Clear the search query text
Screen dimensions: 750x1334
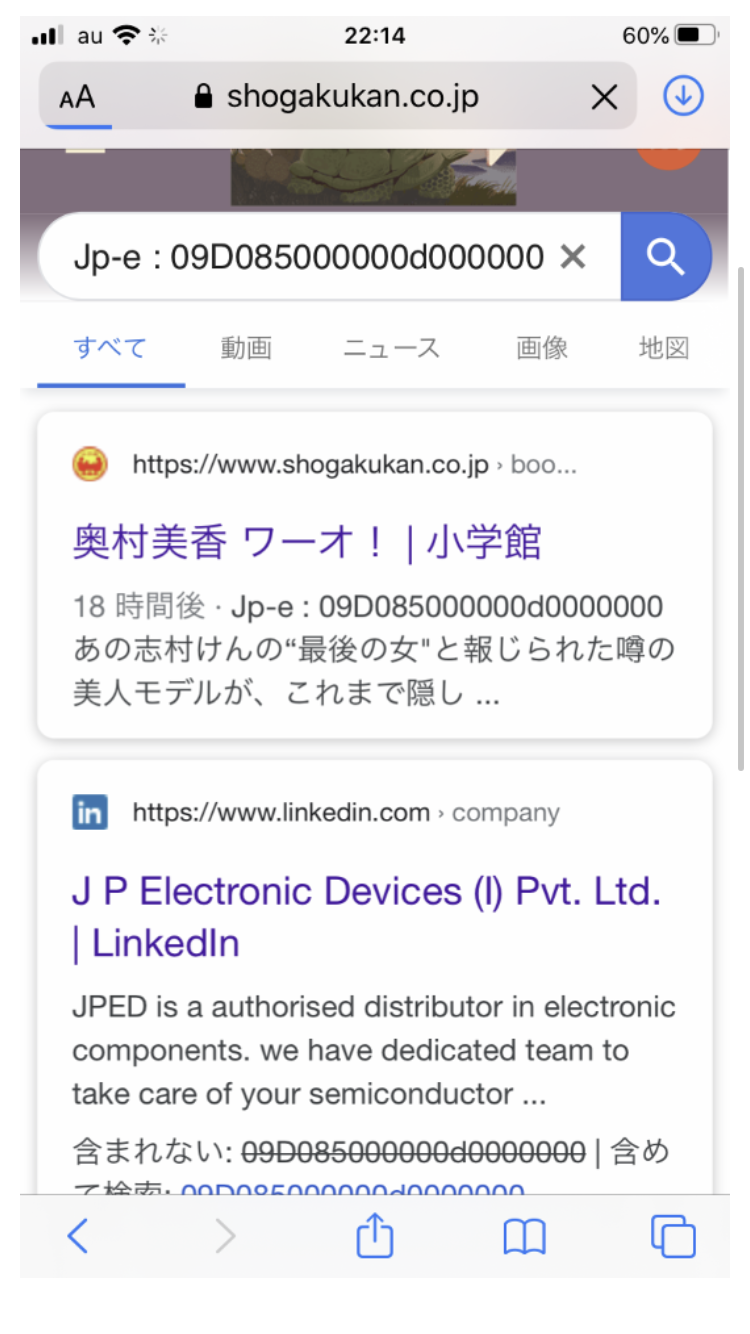coord(572,257)
